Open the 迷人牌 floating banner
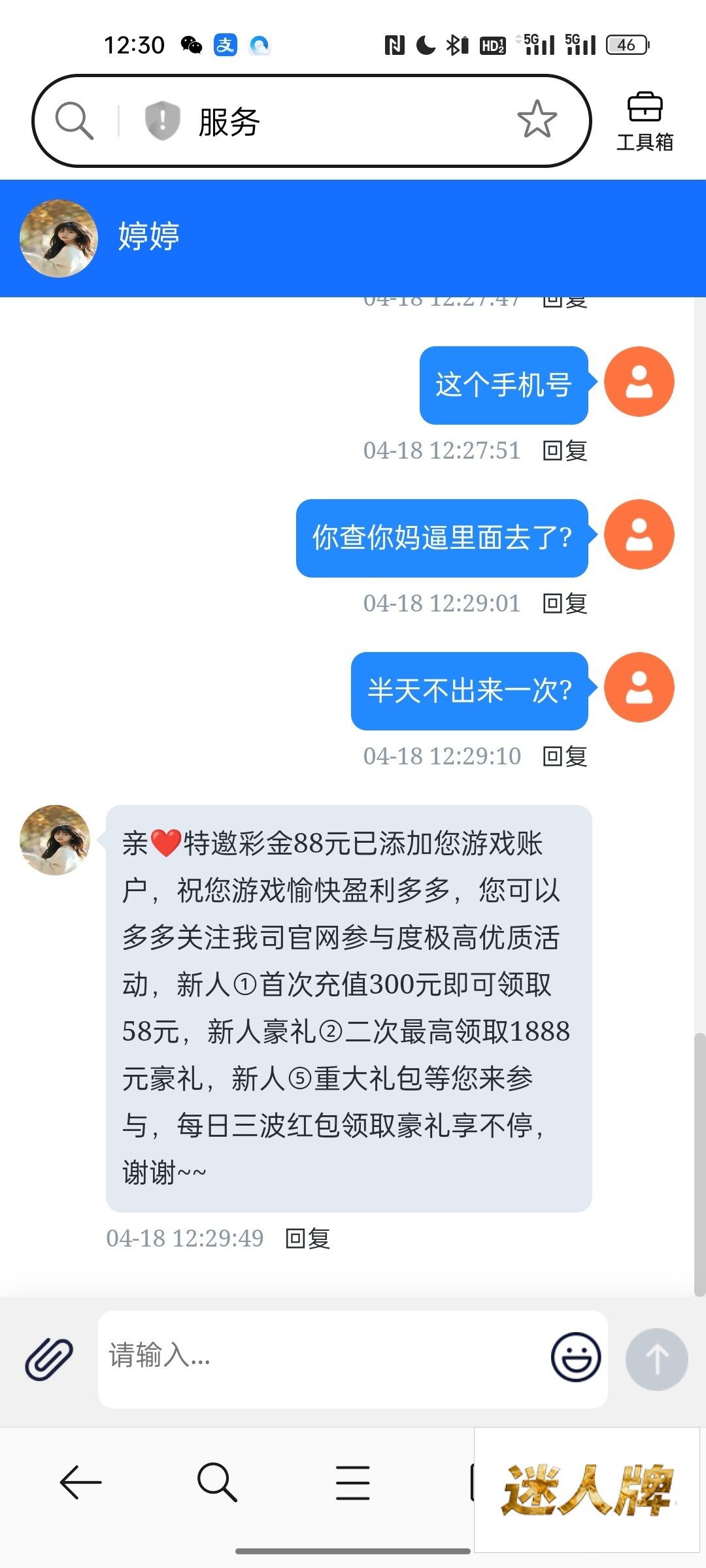 click(586, 1490)
